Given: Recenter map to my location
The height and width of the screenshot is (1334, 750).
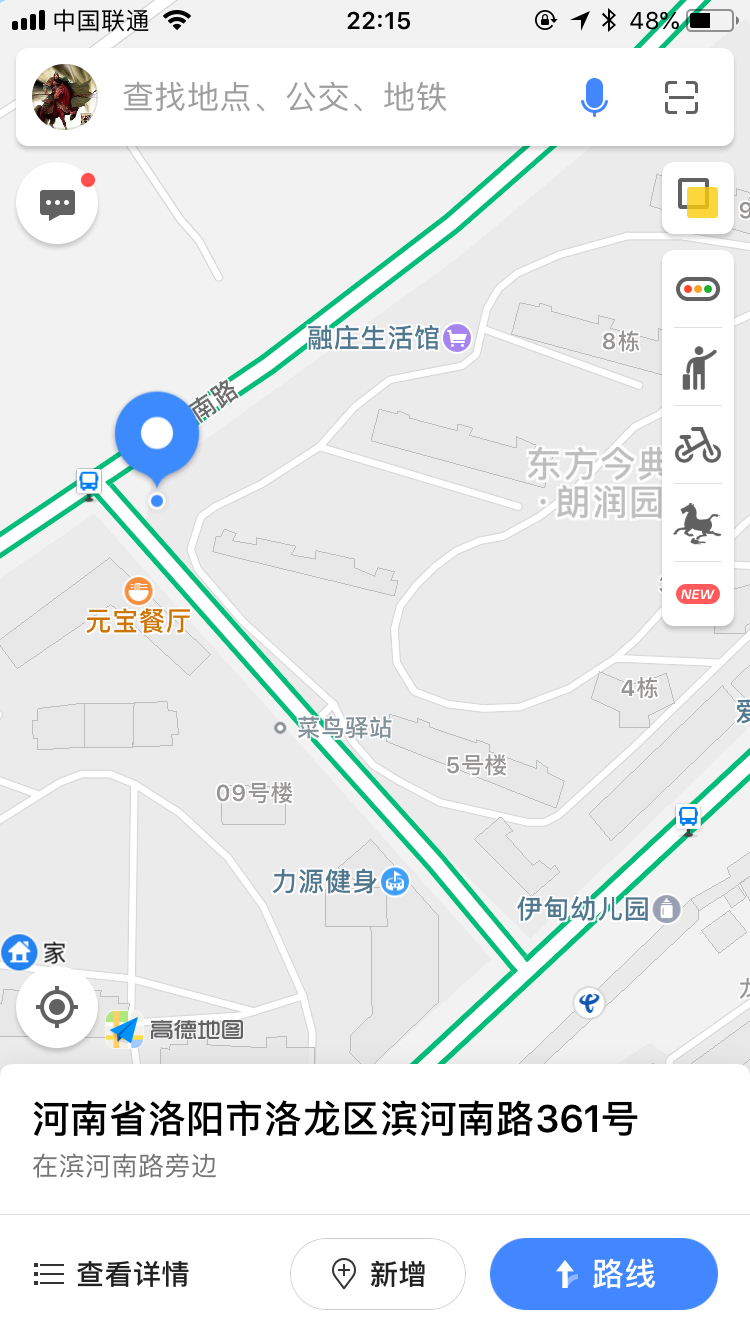Looking at the screenshot, I should 57,1006.
